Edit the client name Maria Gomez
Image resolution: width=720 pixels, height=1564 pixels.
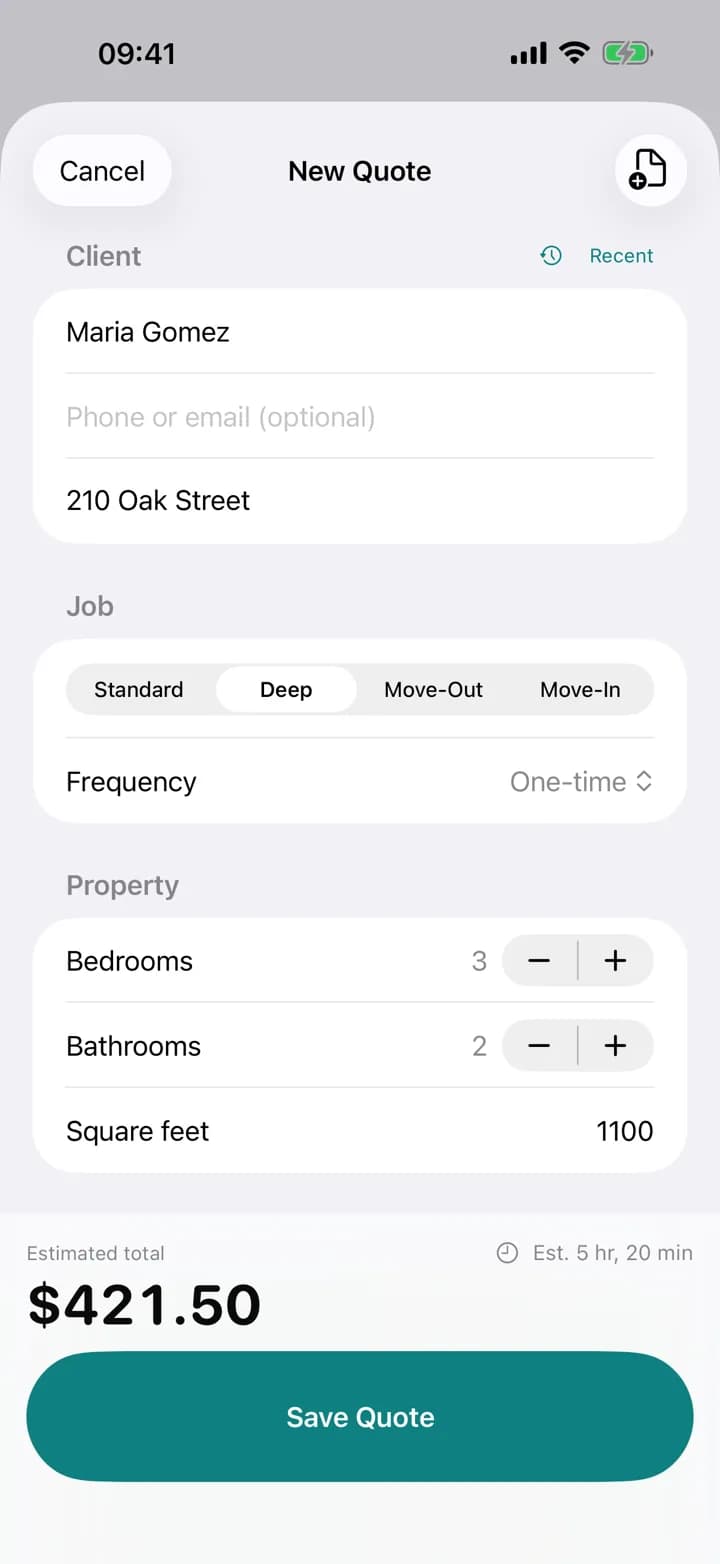[360, 332]
